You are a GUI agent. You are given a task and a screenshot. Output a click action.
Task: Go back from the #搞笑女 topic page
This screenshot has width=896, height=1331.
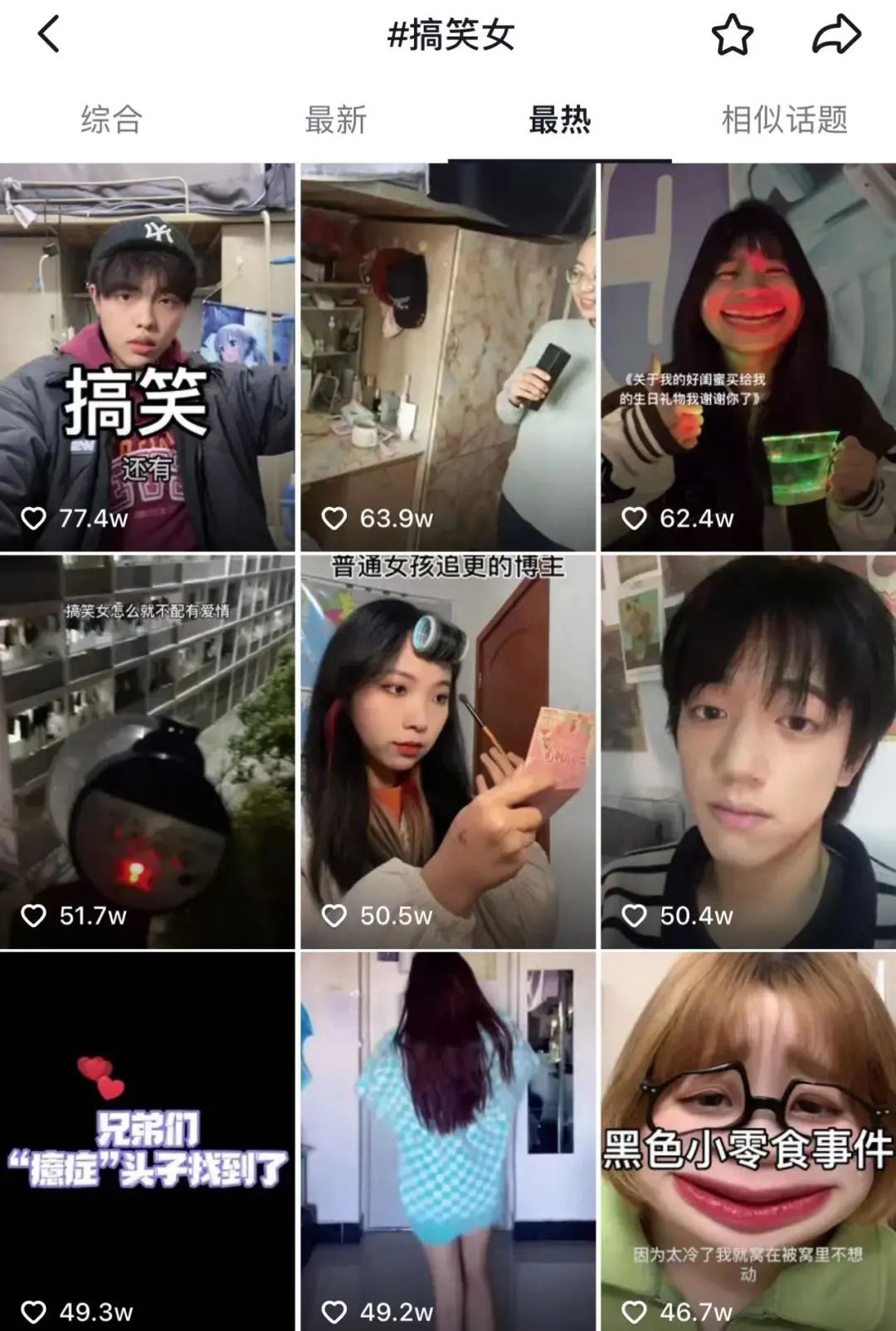point(48,36)
